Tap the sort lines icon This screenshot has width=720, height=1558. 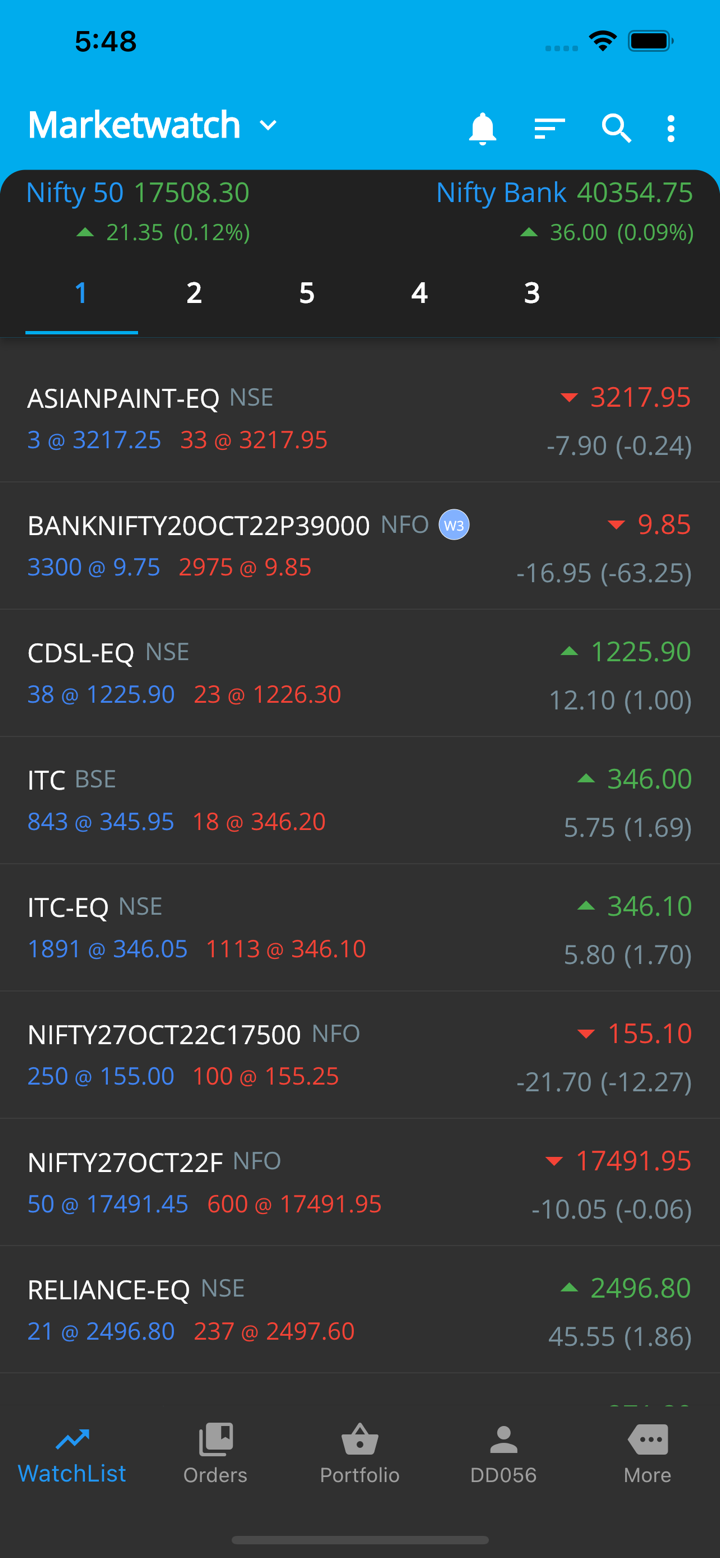549,128
